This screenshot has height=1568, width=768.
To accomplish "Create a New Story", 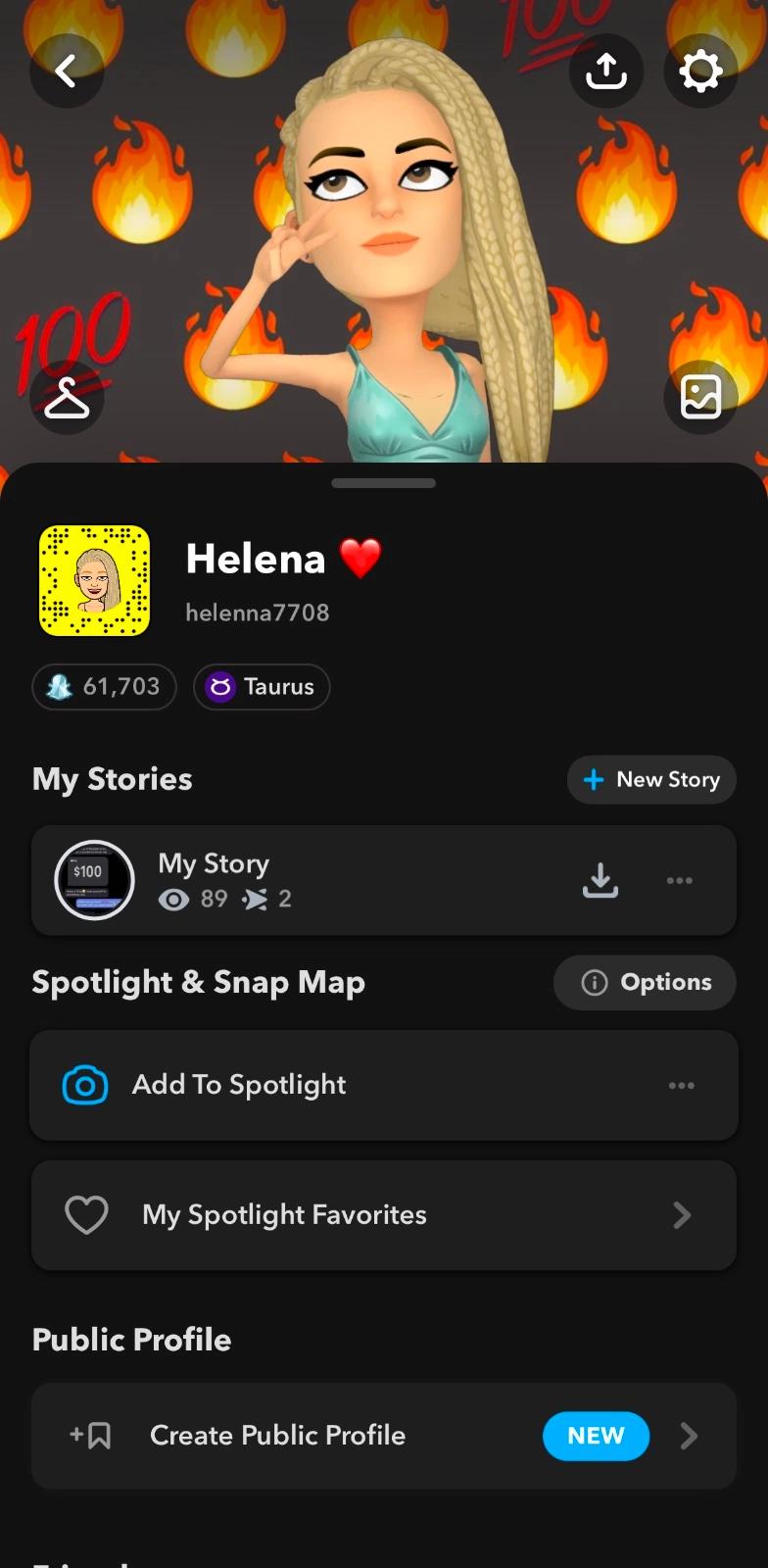I will pyautogui.click(x=651, y=780).
